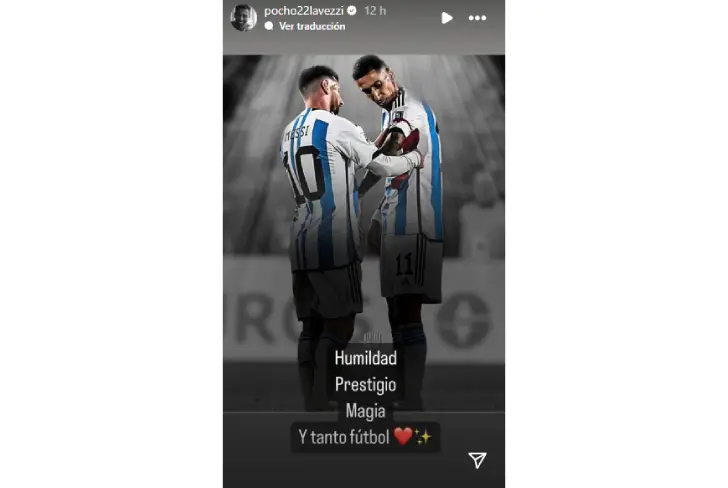This screenshot has height=488, width=728.
Task: Open the three-dot story options menu
Action: point(477,18)
